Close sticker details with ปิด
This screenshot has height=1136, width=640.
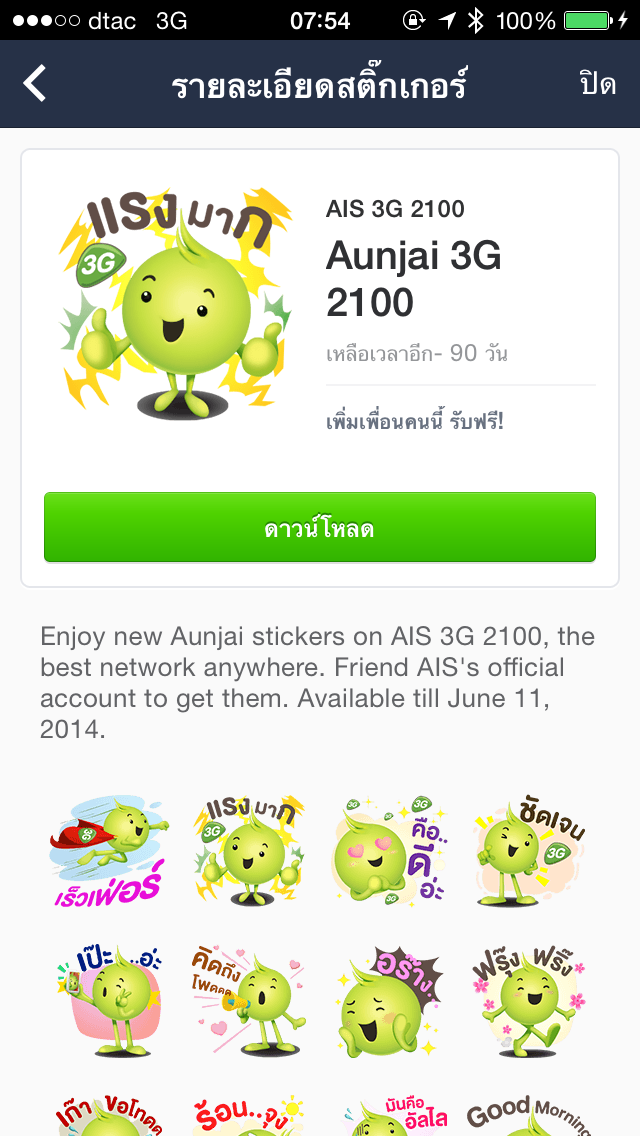click(x=597, y=84)
